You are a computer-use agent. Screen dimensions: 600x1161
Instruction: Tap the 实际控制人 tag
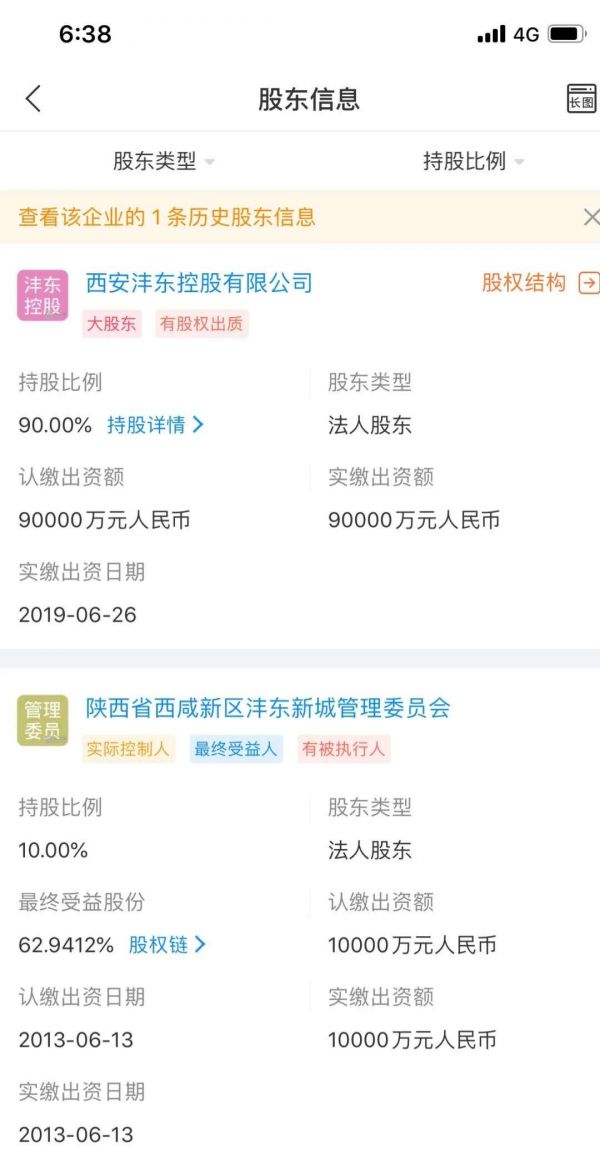(128, 749)
